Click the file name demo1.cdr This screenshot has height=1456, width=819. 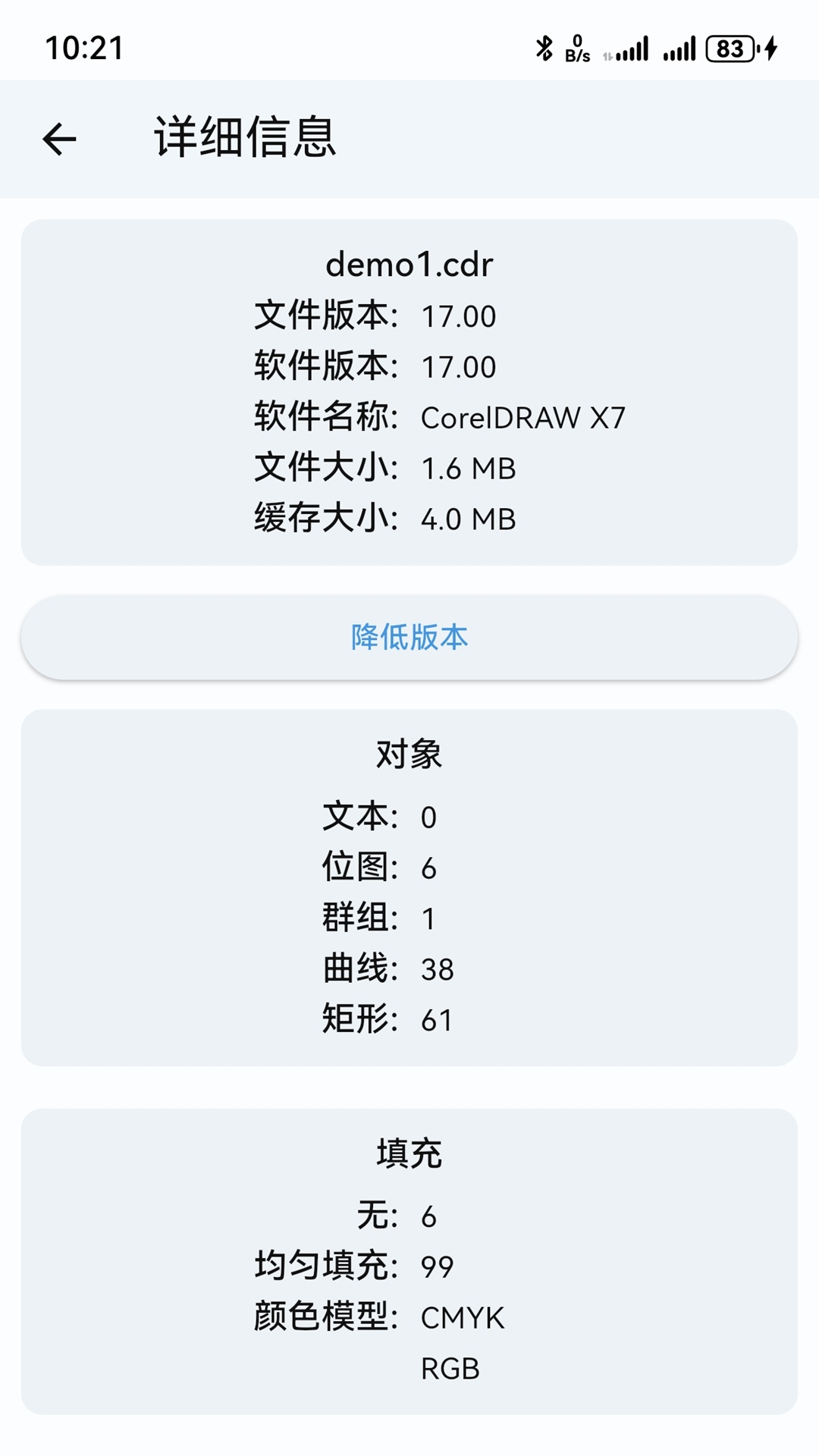coord(409,264)
